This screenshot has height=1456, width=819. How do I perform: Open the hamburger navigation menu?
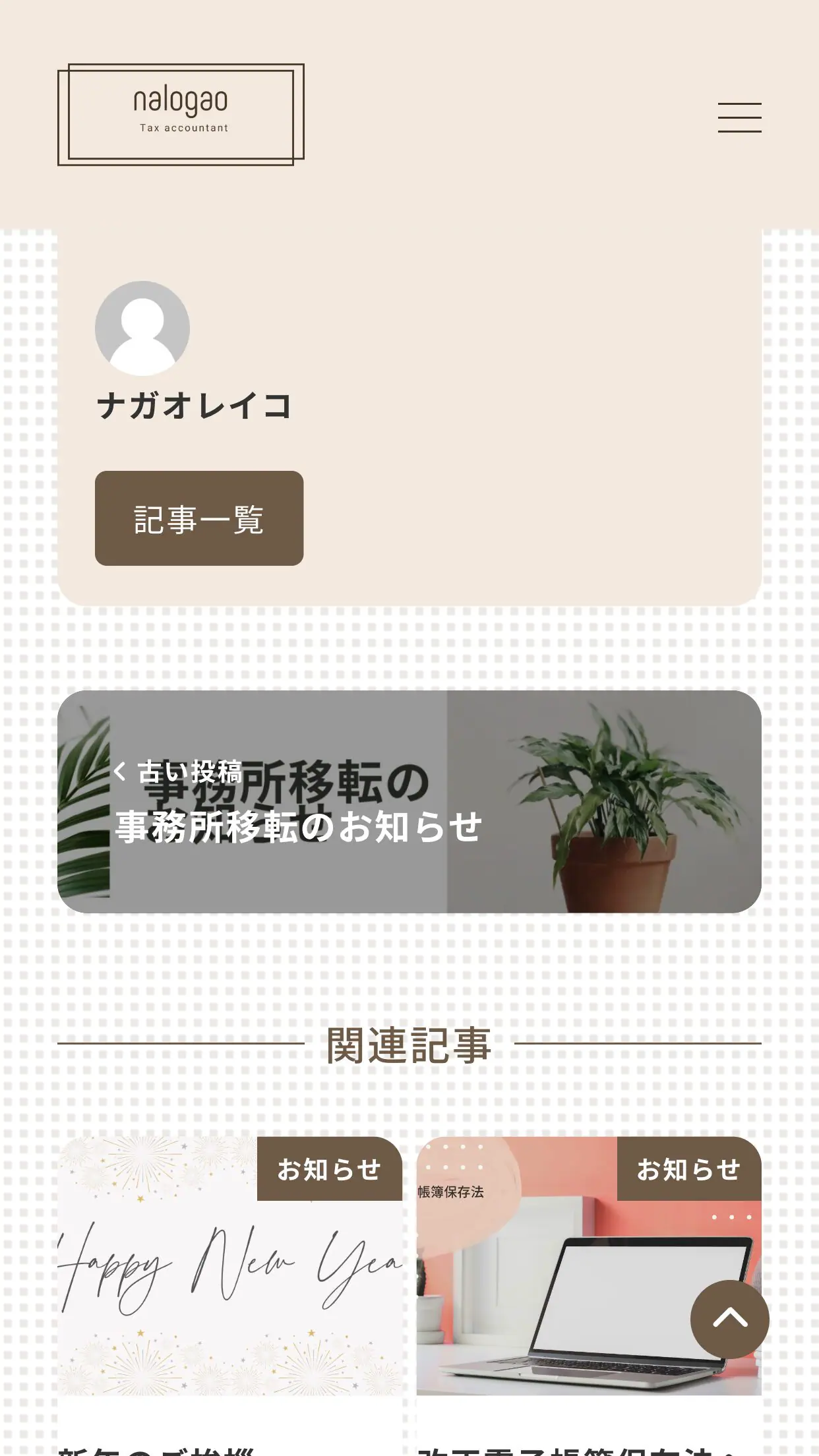pos(739,117)
